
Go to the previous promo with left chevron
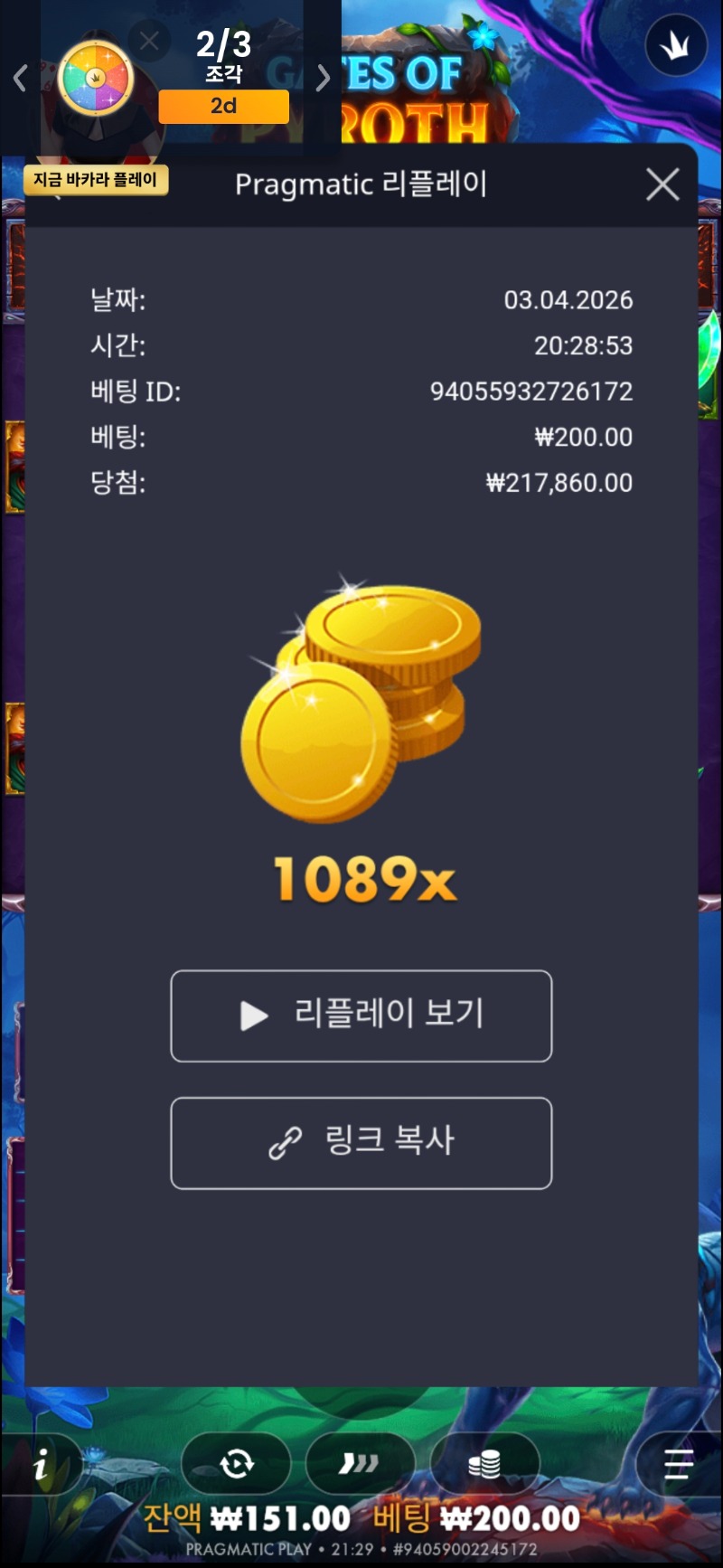[20, 79]
